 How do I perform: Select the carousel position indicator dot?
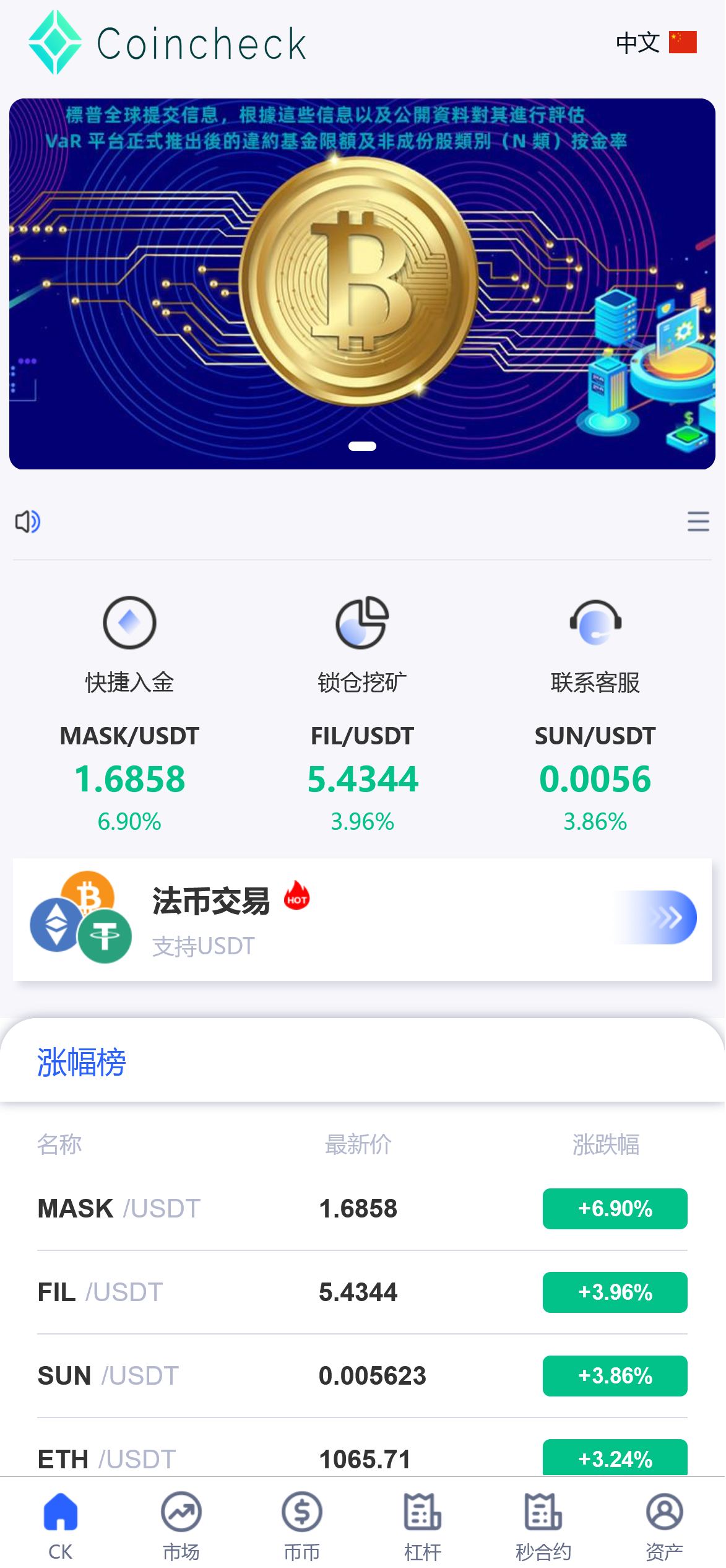pyautogui.click(x=362, y=445)
